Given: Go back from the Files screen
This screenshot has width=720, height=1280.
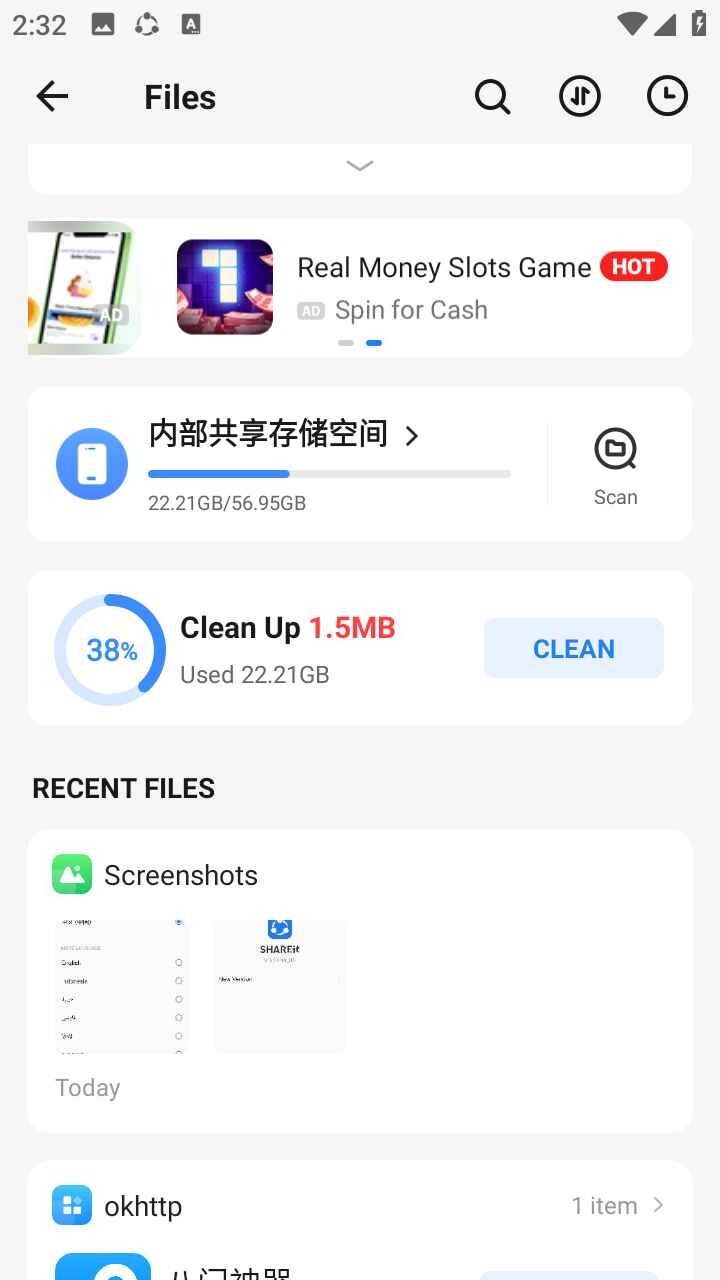Looking at the screenshot, I should pyautogui.click(x=52, y=97).
